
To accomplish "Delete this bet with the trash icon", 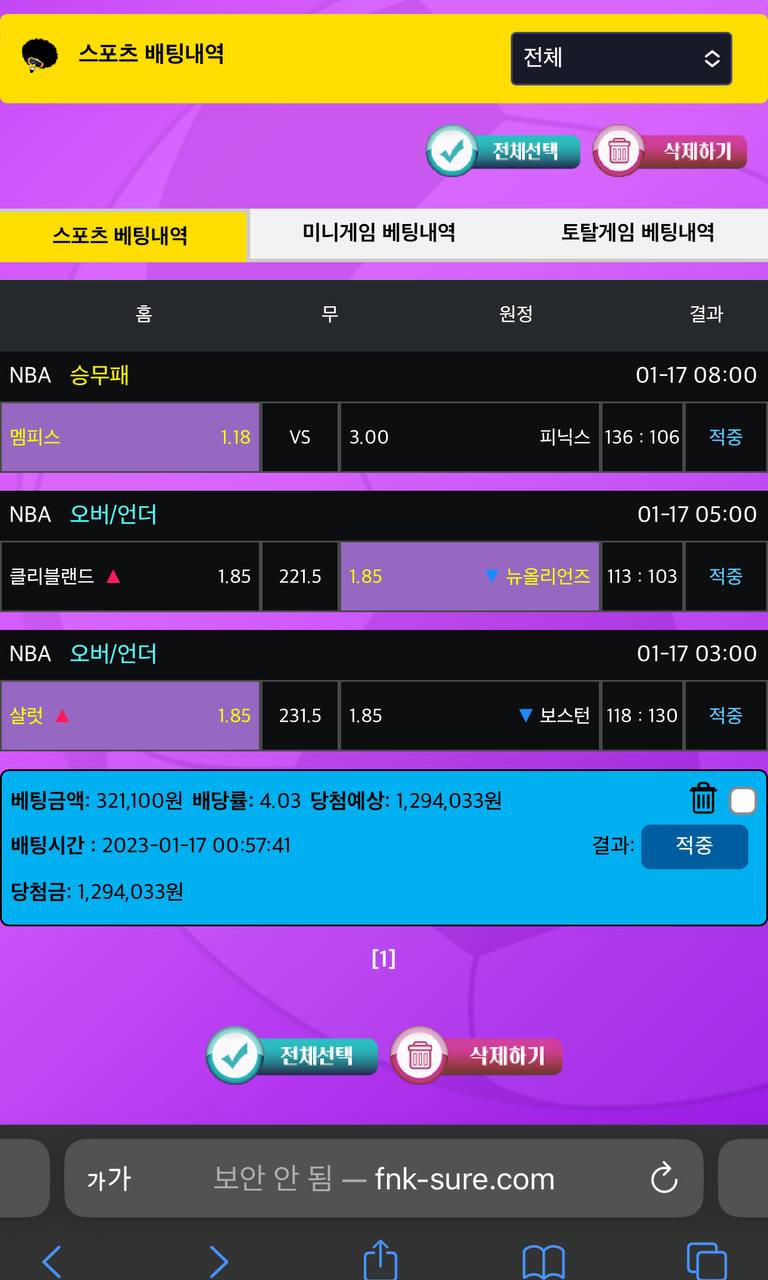I will click(x=703, y=799).
